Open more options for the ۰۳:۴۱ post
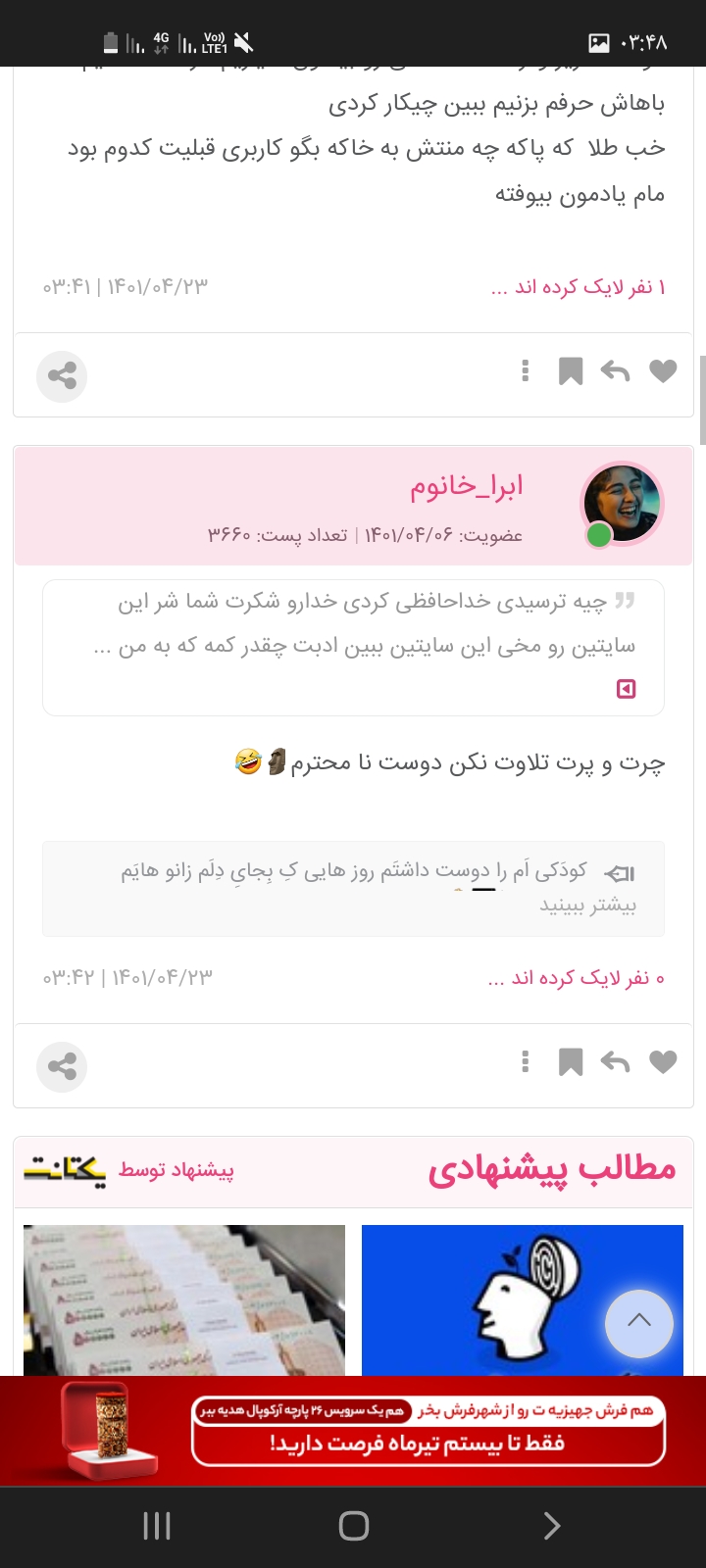The height and width of the screenshot is (1568, 706). coord(526,370)
